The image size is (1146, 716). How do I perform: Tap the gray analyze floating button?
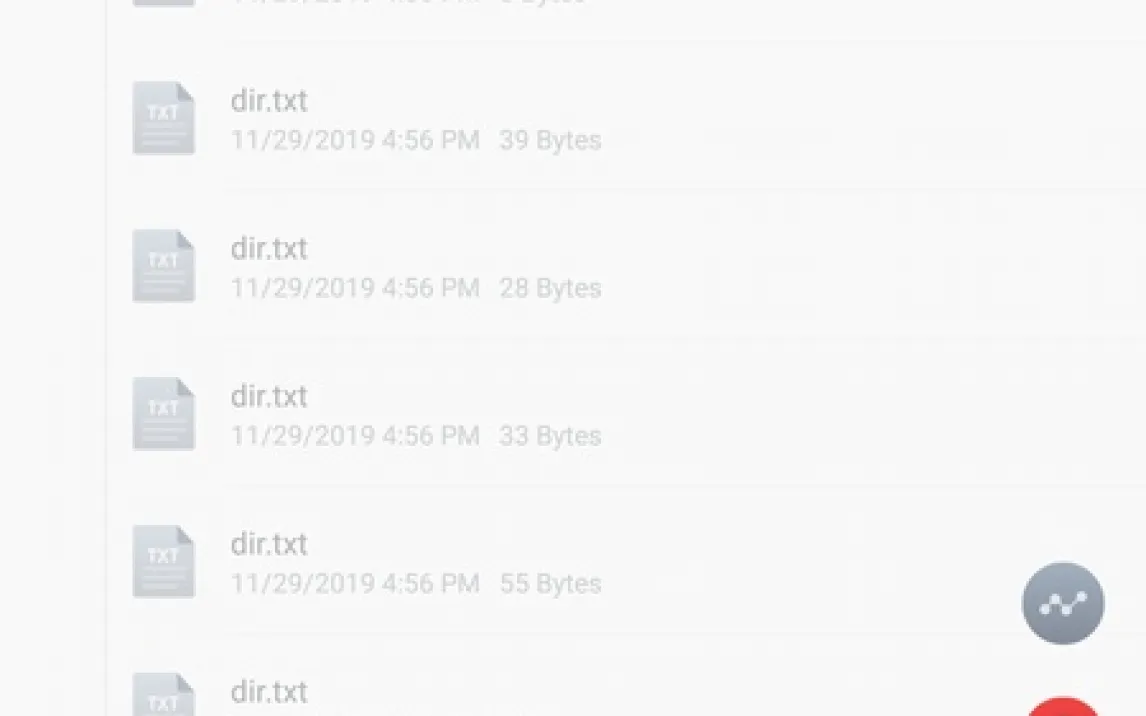1063,603
